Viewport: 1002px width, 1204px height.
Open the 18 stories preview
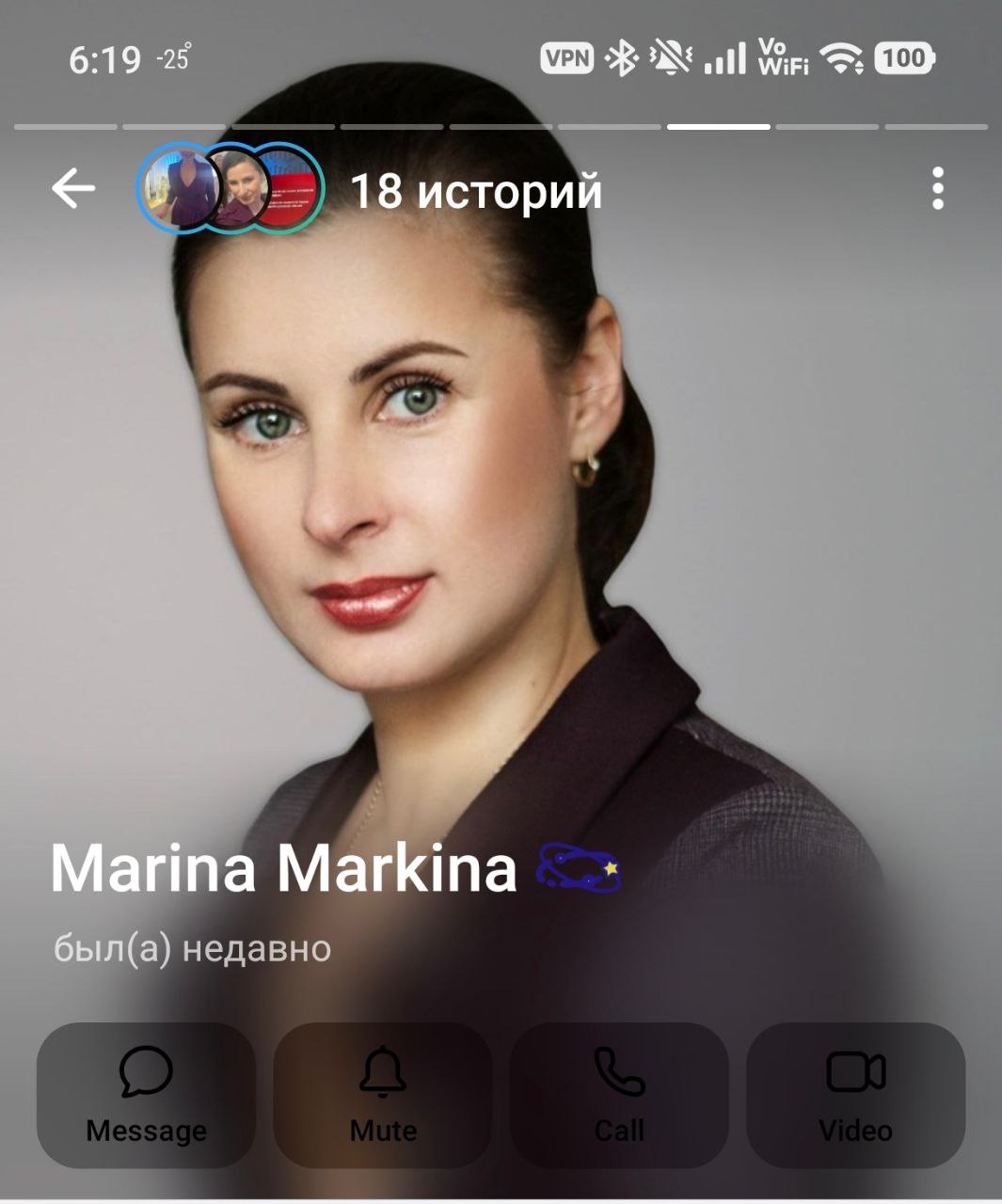pos(231,189)
